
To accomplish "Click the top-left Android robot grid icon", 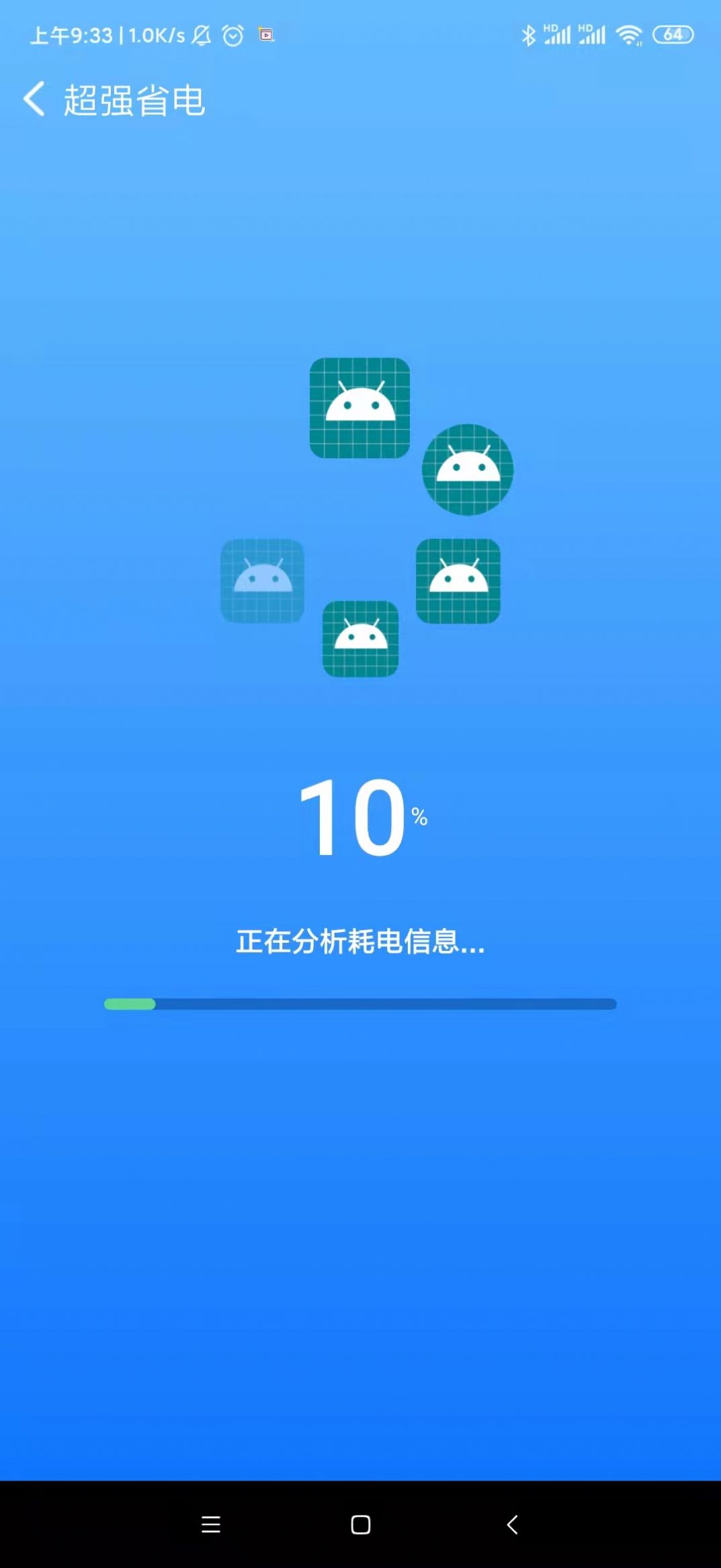I will tap(360, 408).
